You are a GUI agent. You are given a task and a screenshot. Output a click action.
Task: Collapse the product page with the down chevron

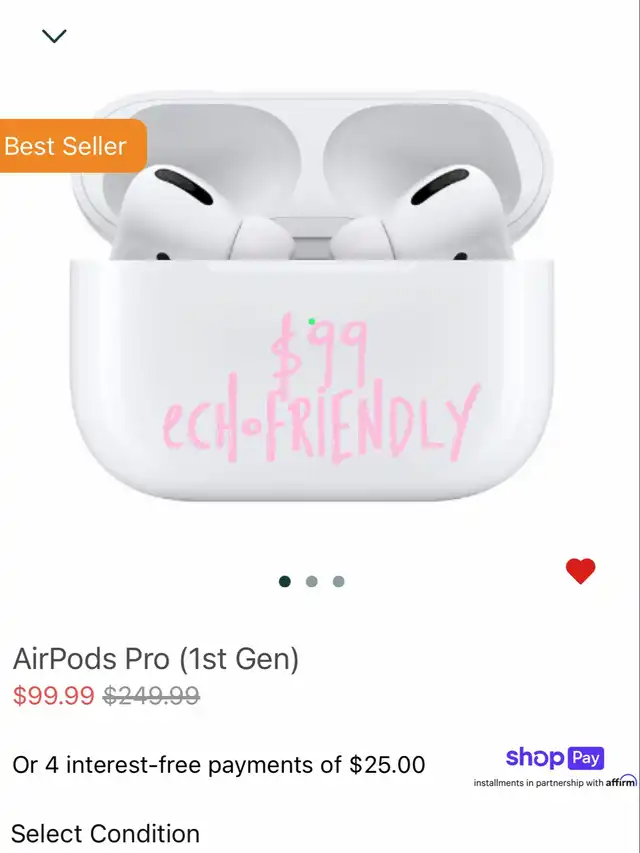point(54,36)
